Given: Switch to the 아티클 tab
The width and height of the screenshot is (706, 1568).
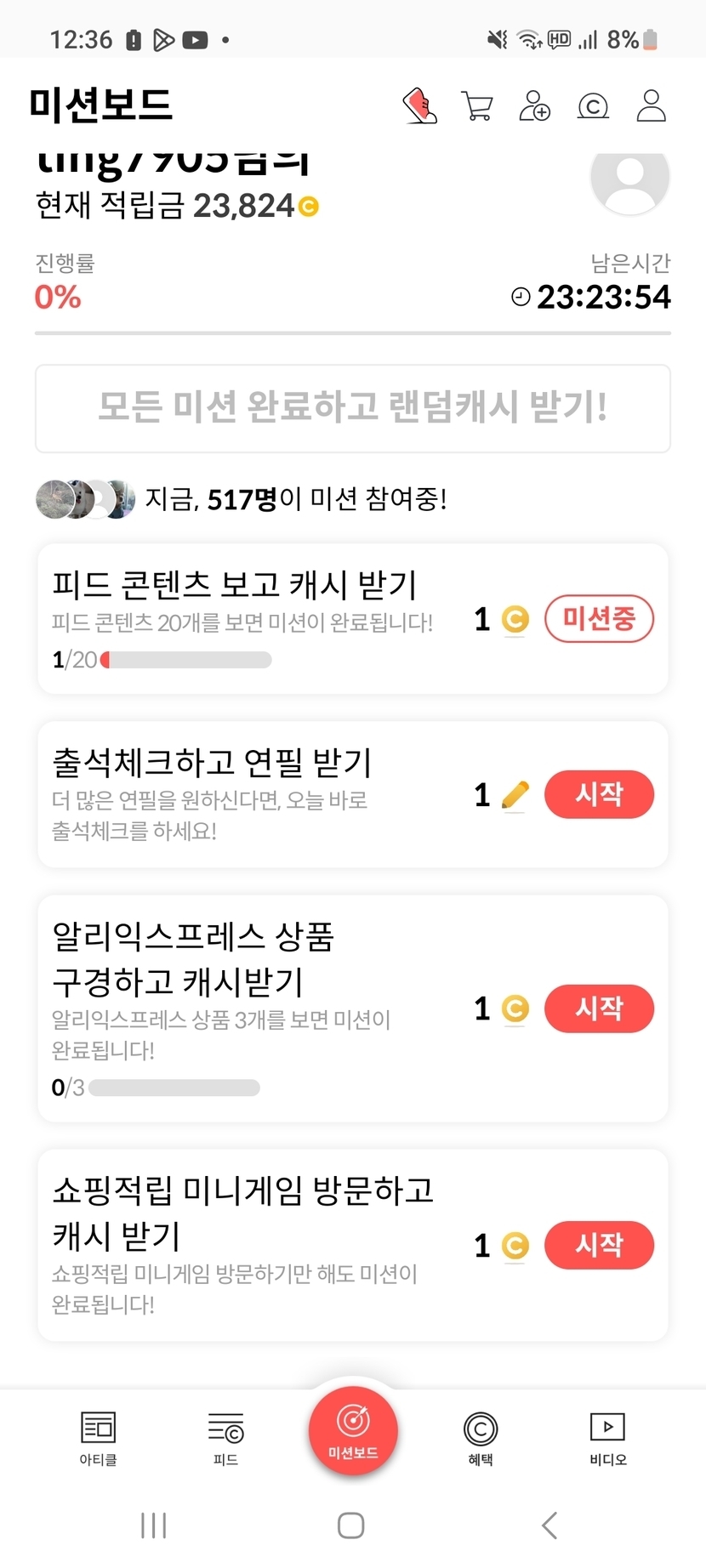Looking at the screenshot, I should point(98,1438).
